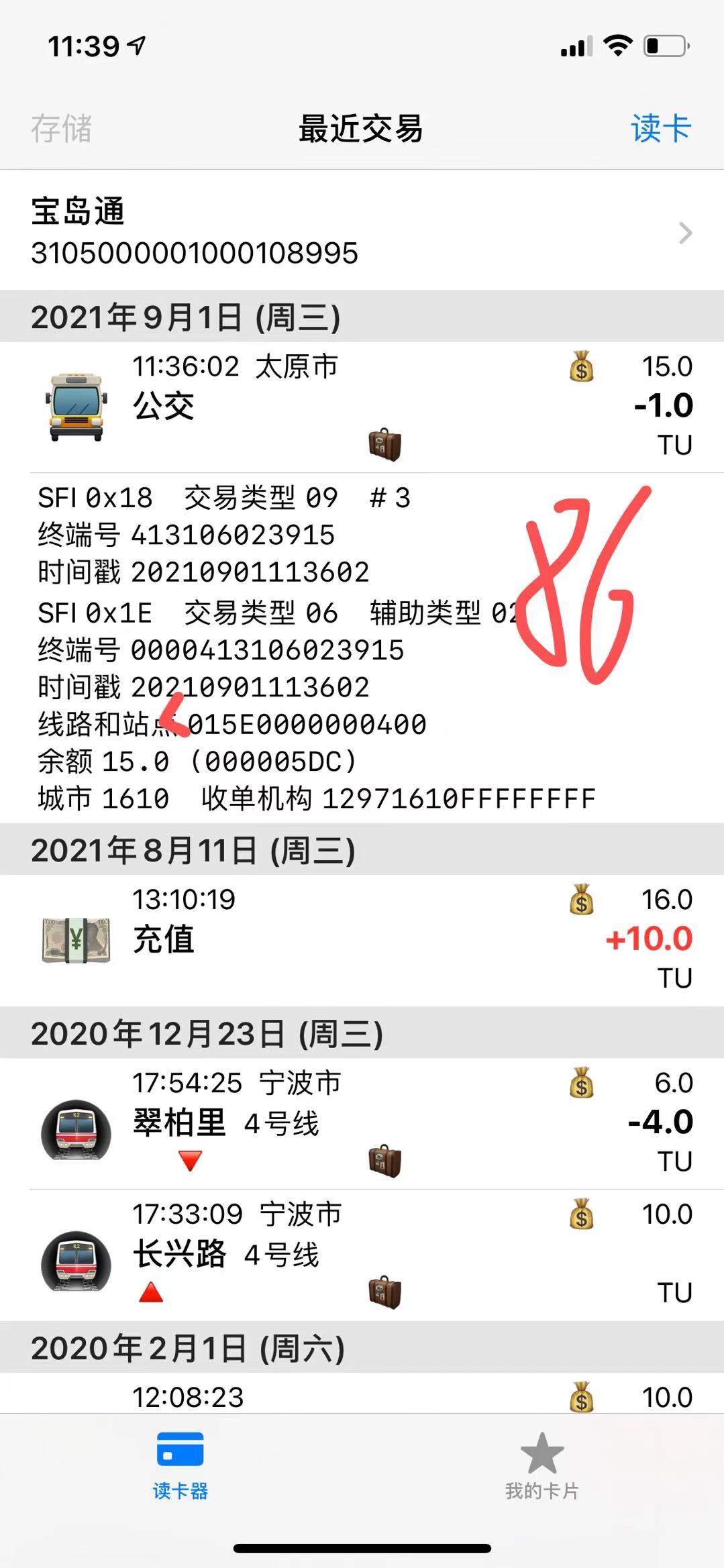The width and height of the screenshot is (724, 1568).
Task: Switch to the 我的卡片 tab
Action: (542, 1467)
